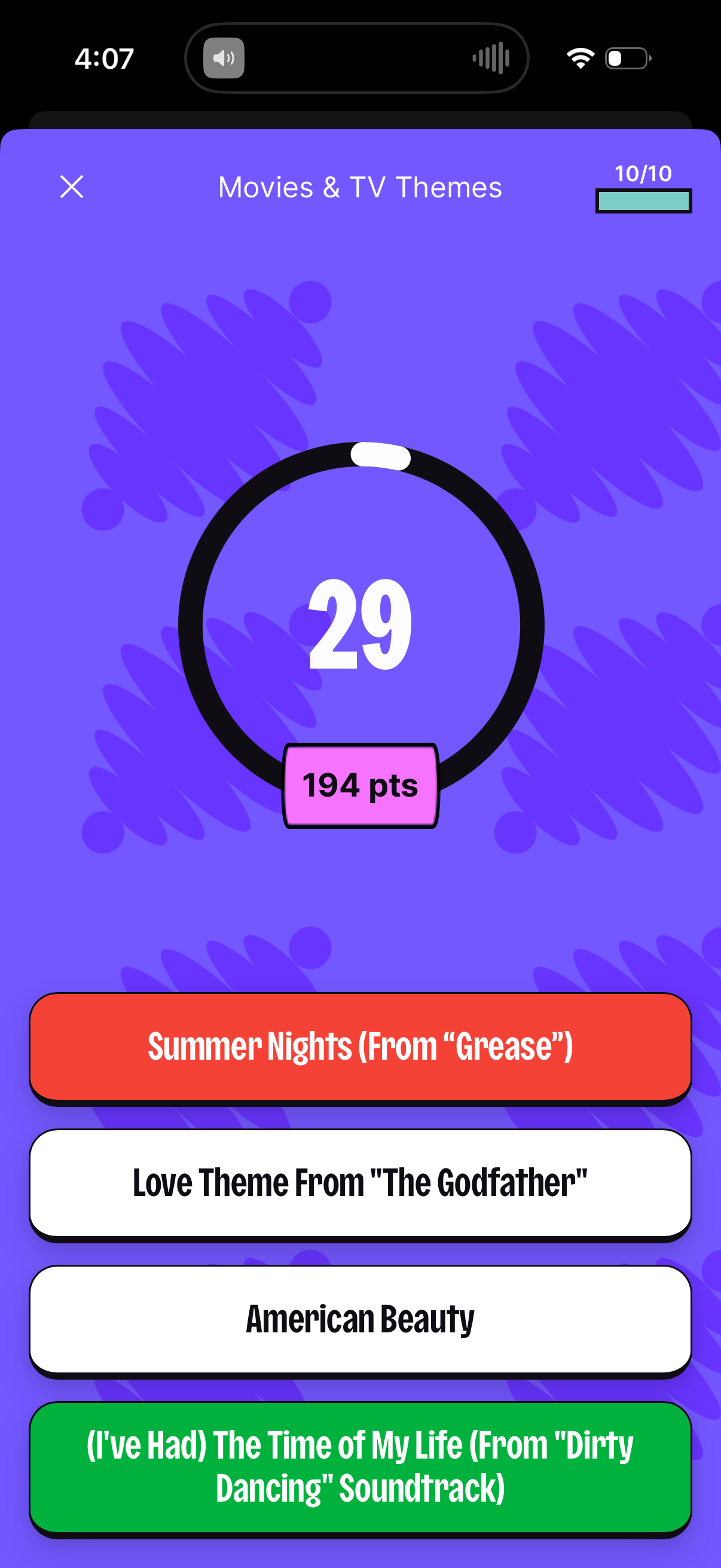Close the Movies & TV Themes quiz

coord(72,187)
